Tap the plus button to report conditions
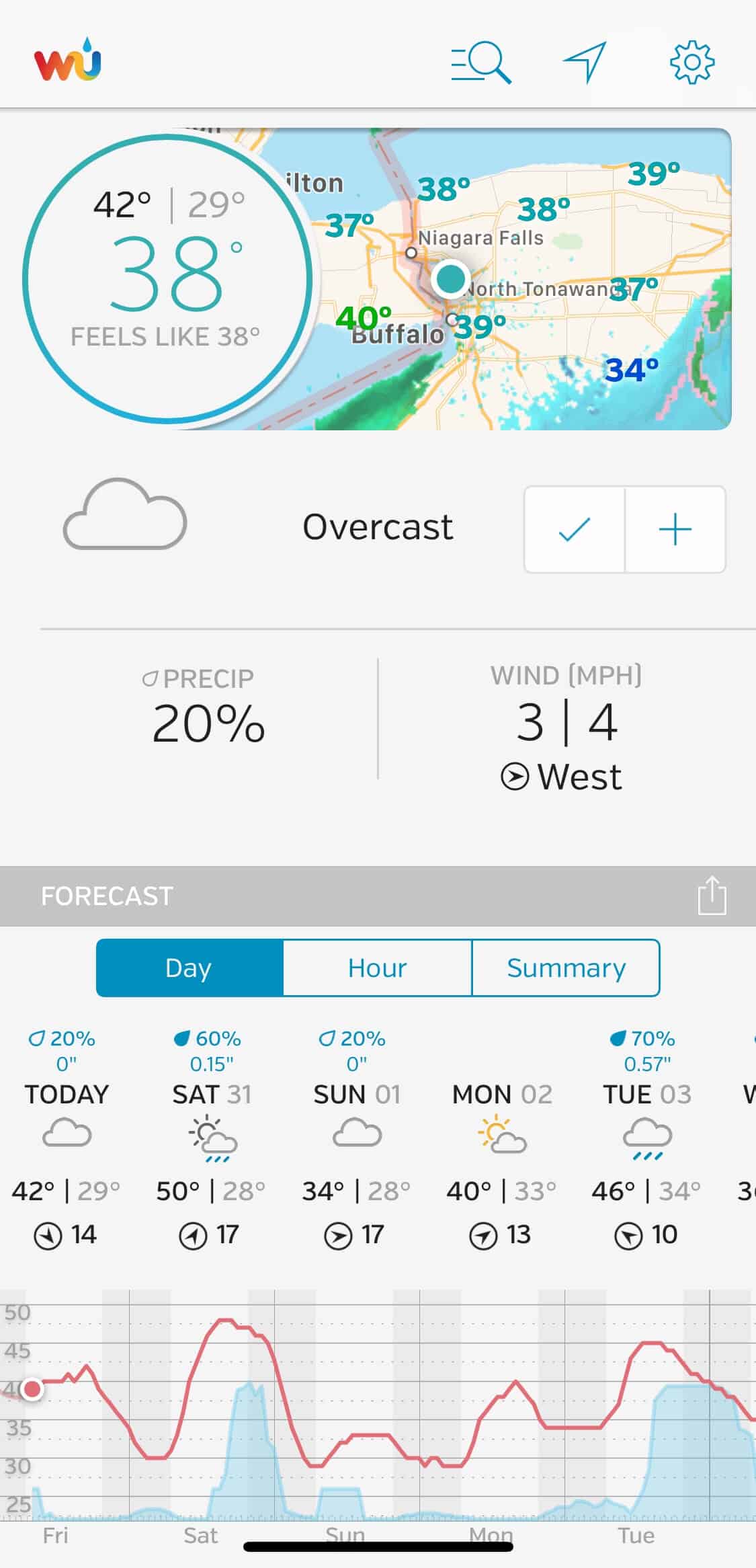This screenshot has width=756, height=1568. click(x=675, y=530)
